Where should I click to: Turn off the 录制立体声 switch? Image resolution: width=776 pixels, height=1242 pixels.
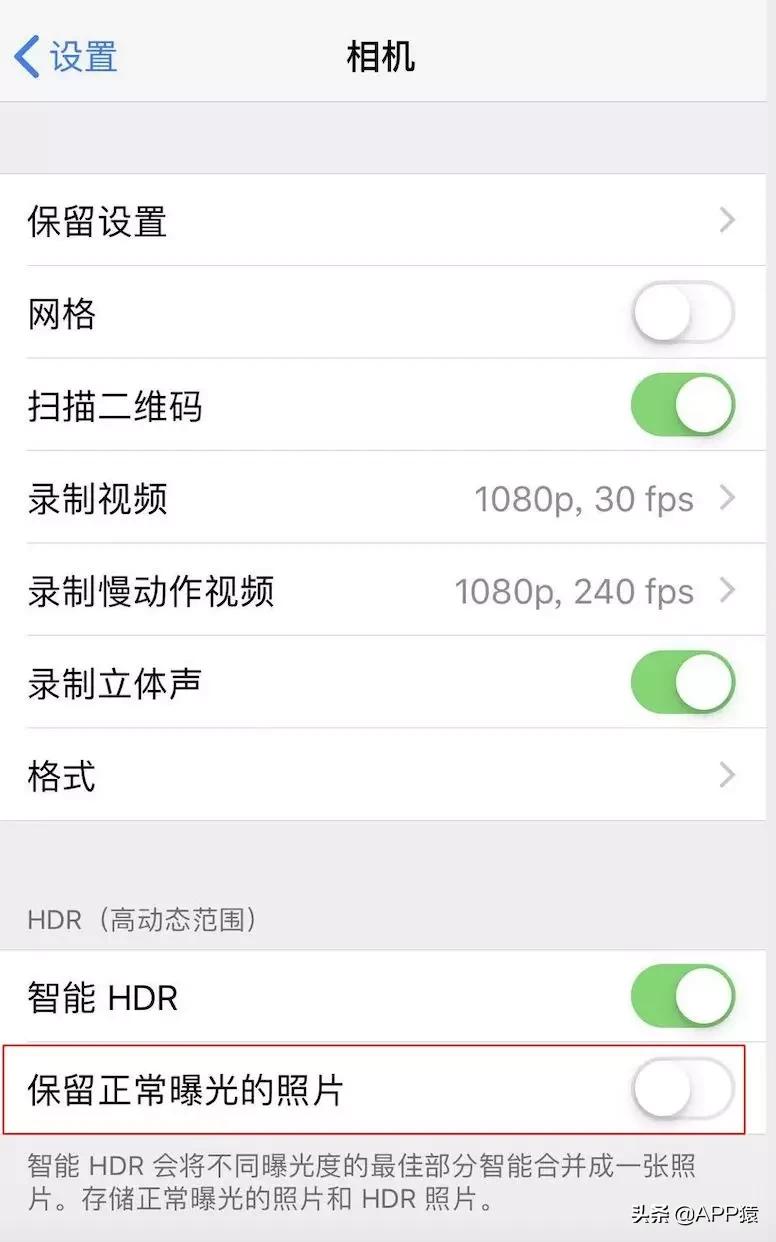(683, 682)
